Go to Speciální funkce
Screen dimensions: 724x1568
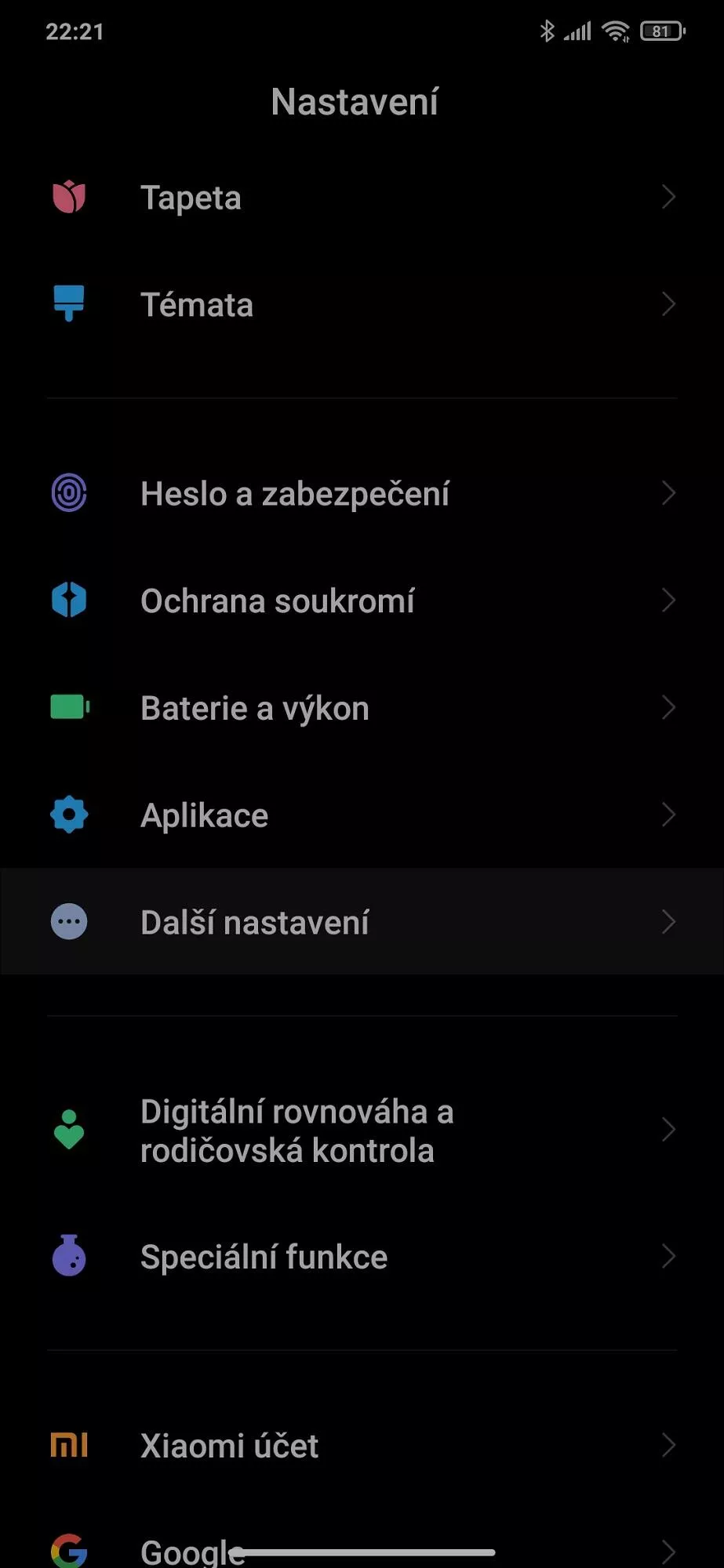(x=362, y=1257)
